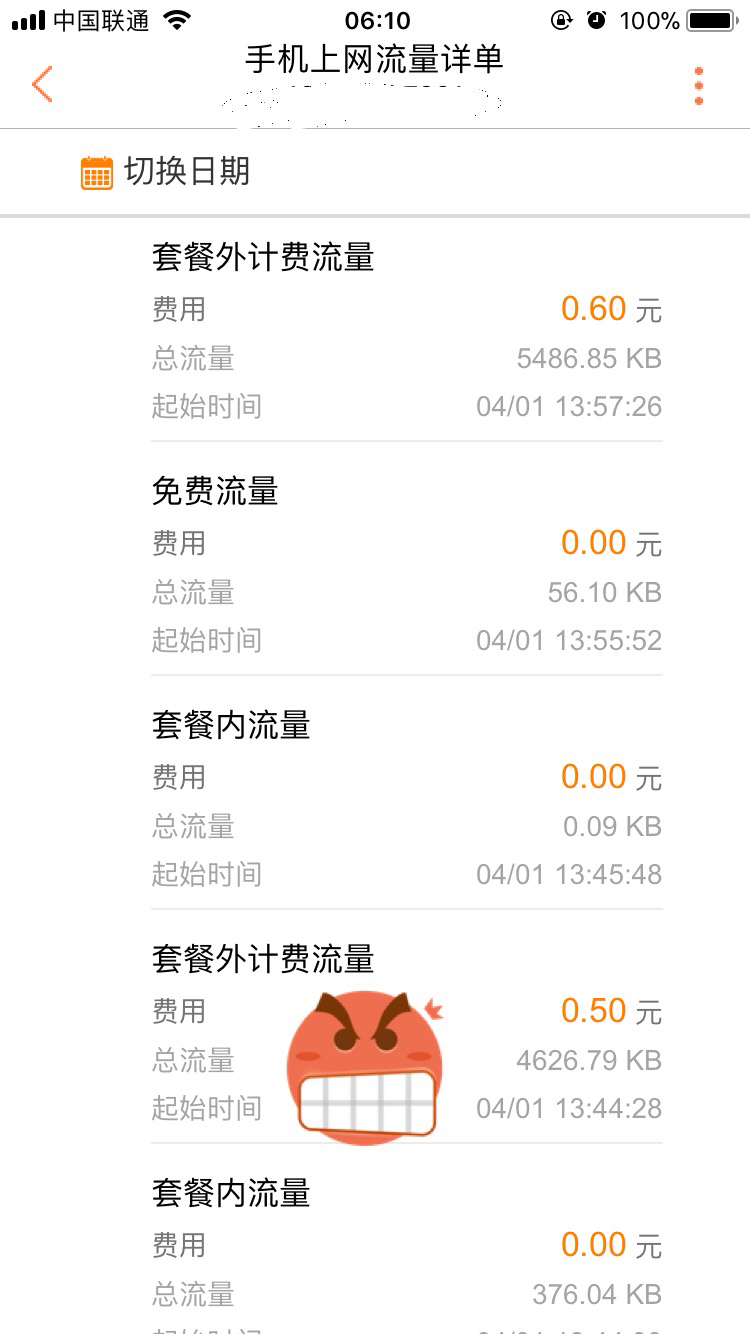Go back using the orange arrow
Image resolution: width=750 pixels, height=1334 pixels.
(x=42, y=85)
